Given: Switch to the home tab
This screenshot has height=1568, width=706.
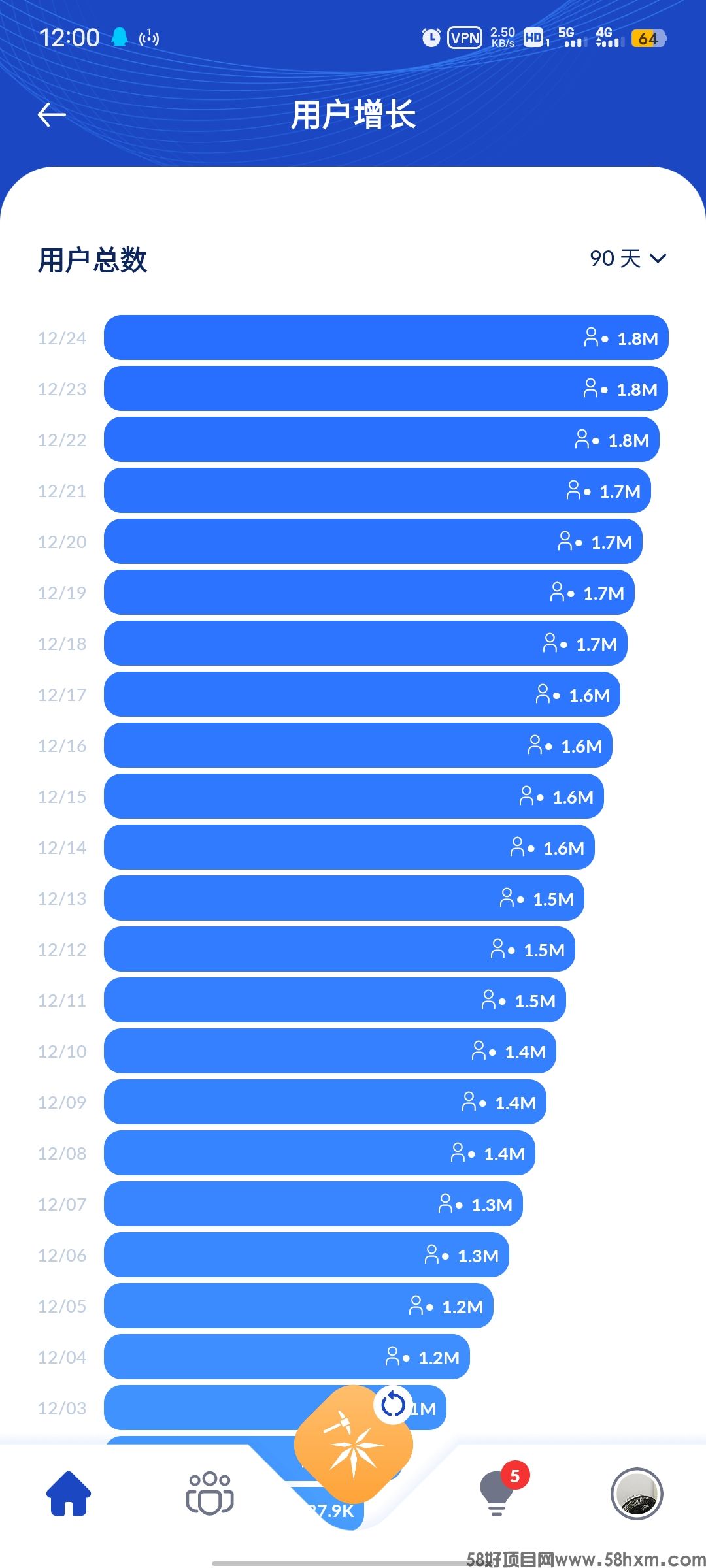Looking at the screenshot, I should click(69, 1493).
